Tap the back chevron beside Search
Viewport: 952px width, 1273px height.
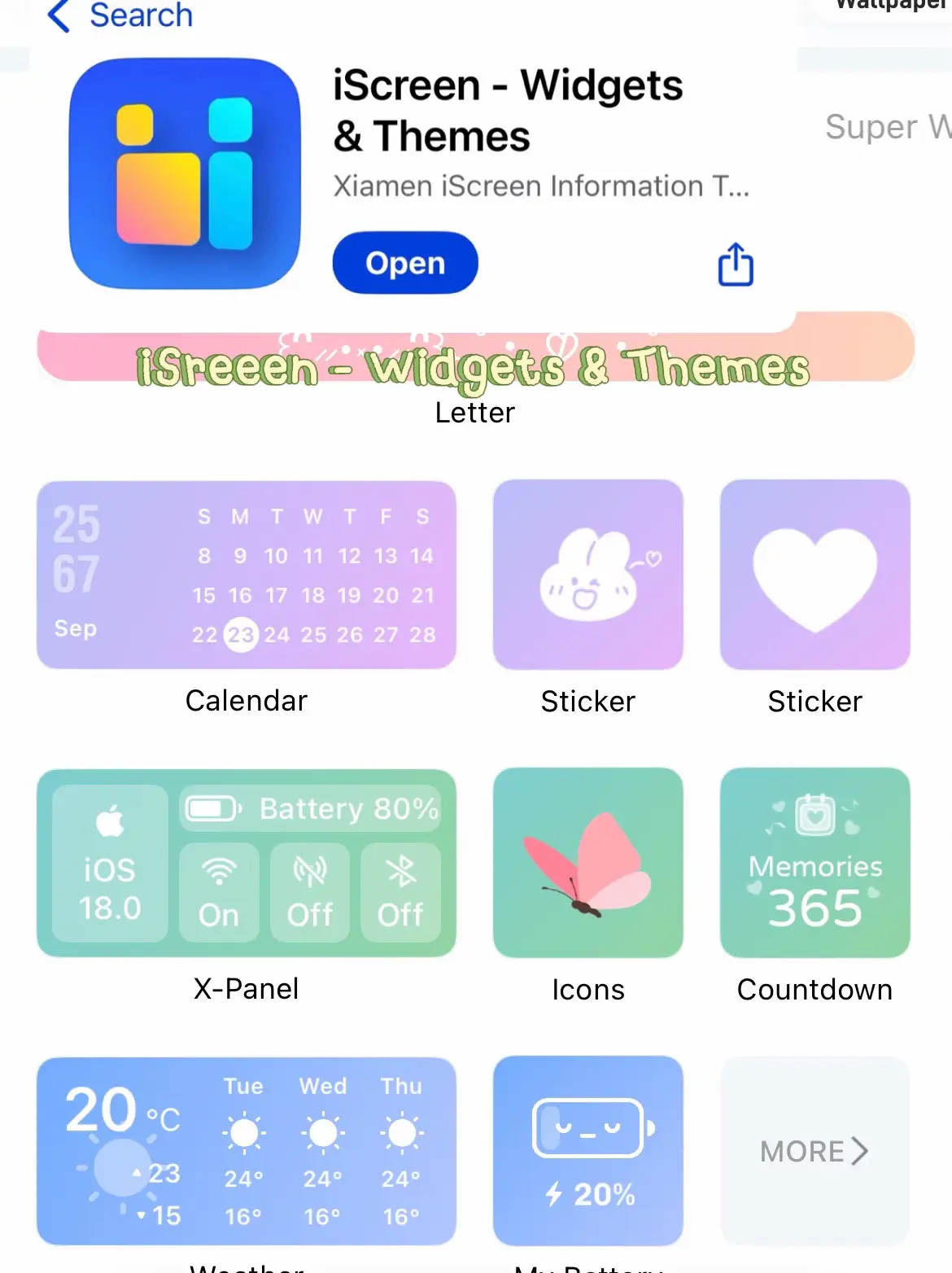57,16
